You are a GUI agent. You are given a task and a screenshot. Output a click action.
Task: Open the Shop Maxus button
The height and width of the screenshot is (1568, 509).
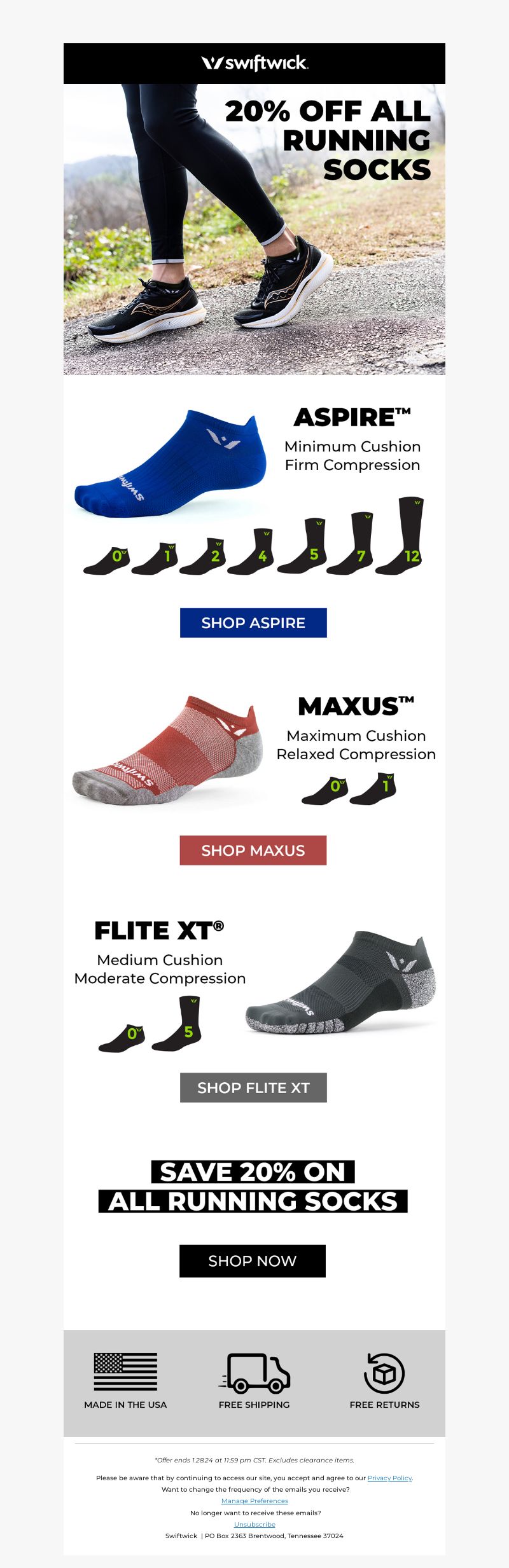[x=253, y=850]
